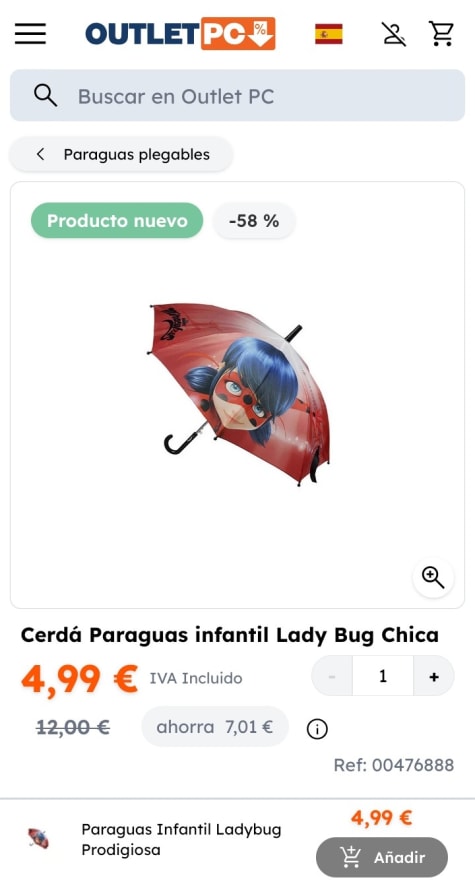This screenshot has width=475, height=890.
Task: Tap the Outlet PC logo
Action: tap(180, 33)
